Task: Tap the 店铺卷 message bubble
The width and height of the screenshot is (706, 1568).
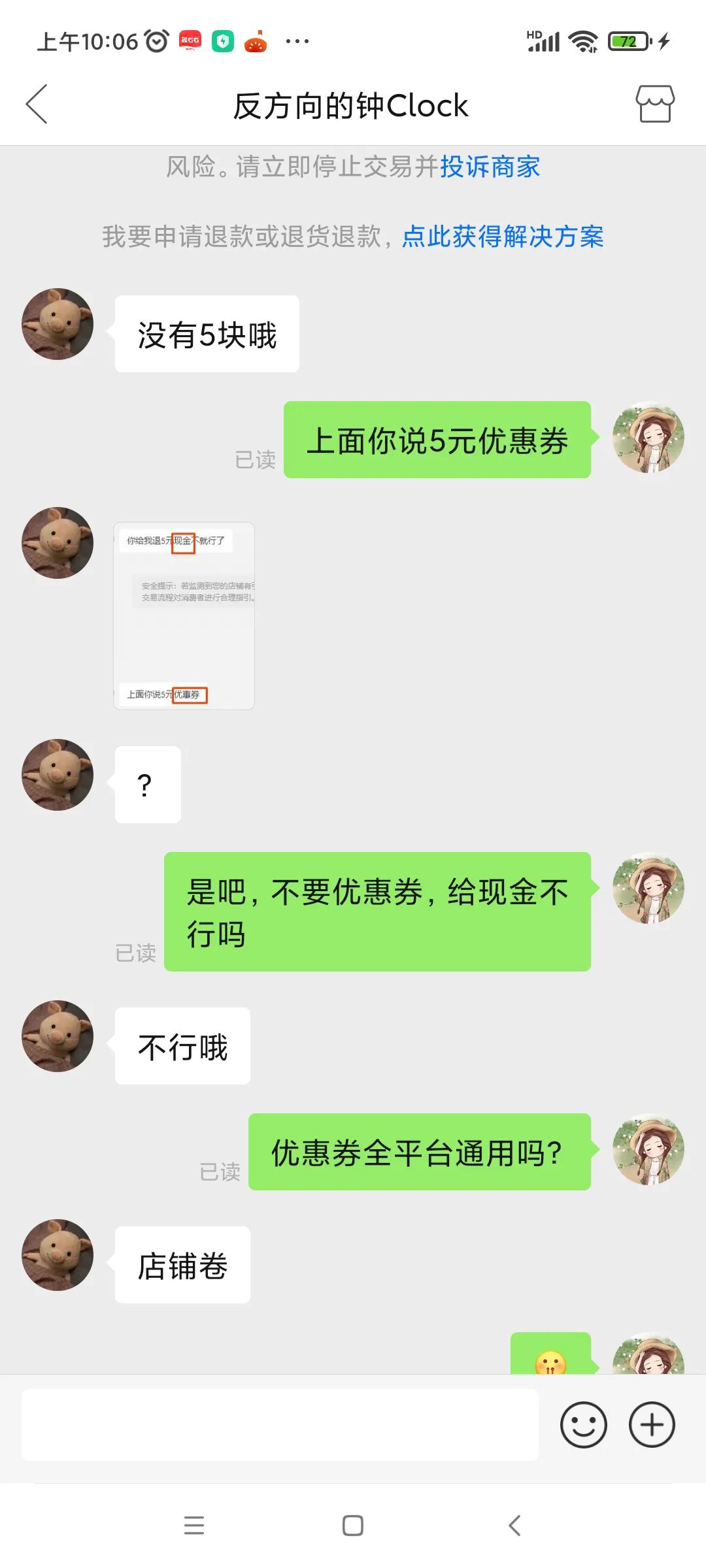Action: (x=182, y=1263)
